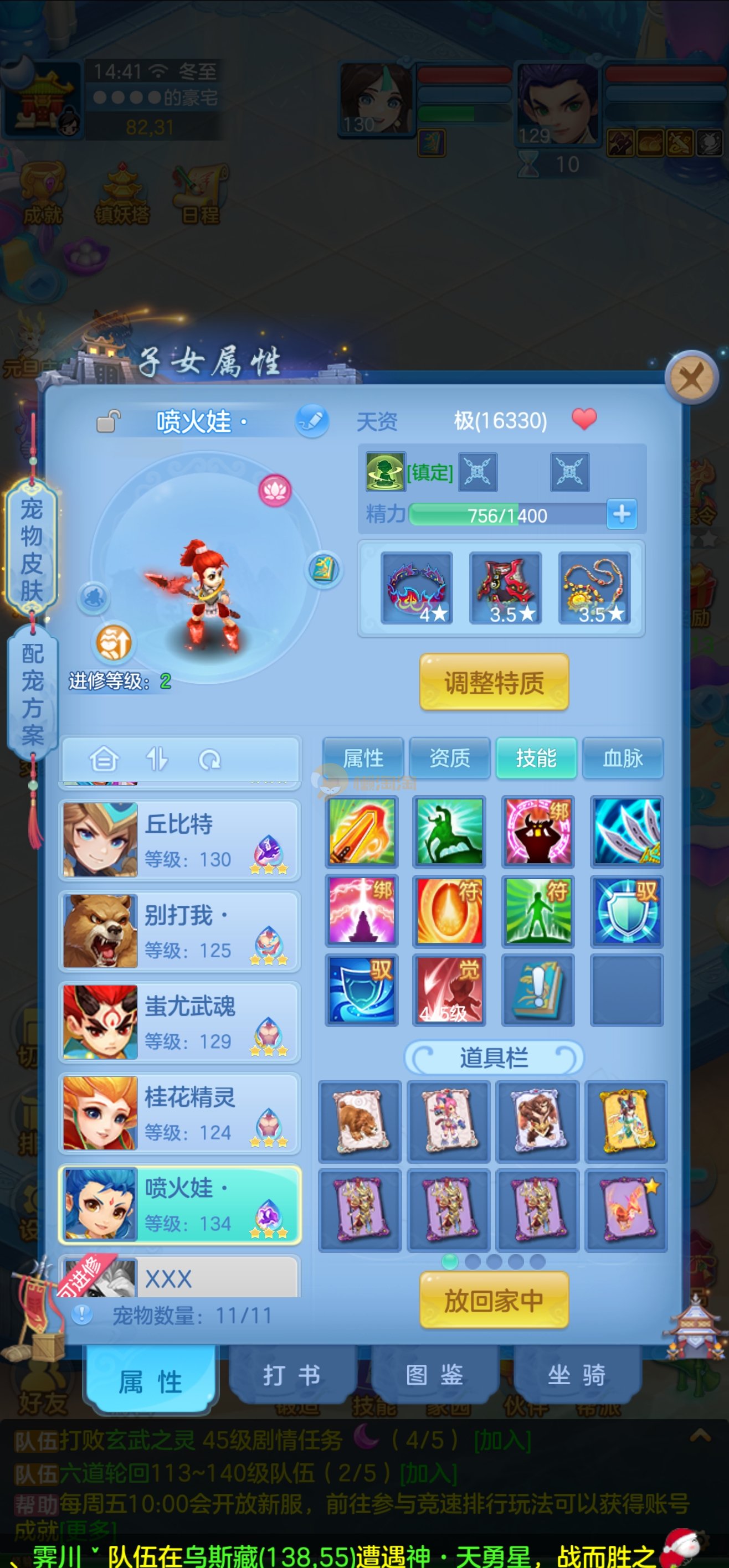Tap the 调整特质 button
The image size is (729, 1568).
(494, 682)
